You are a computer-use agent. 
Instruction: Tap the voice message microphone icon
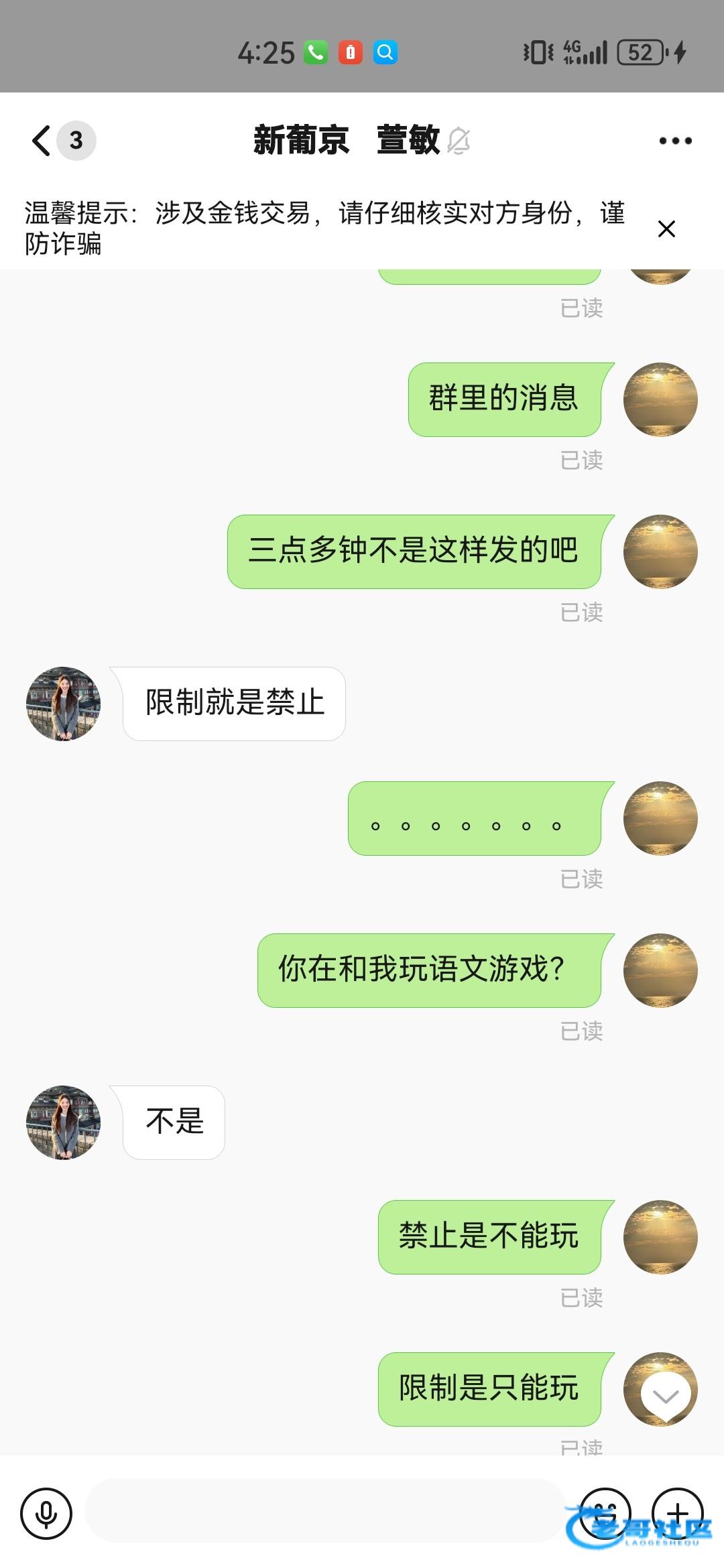pos(46,1514)
